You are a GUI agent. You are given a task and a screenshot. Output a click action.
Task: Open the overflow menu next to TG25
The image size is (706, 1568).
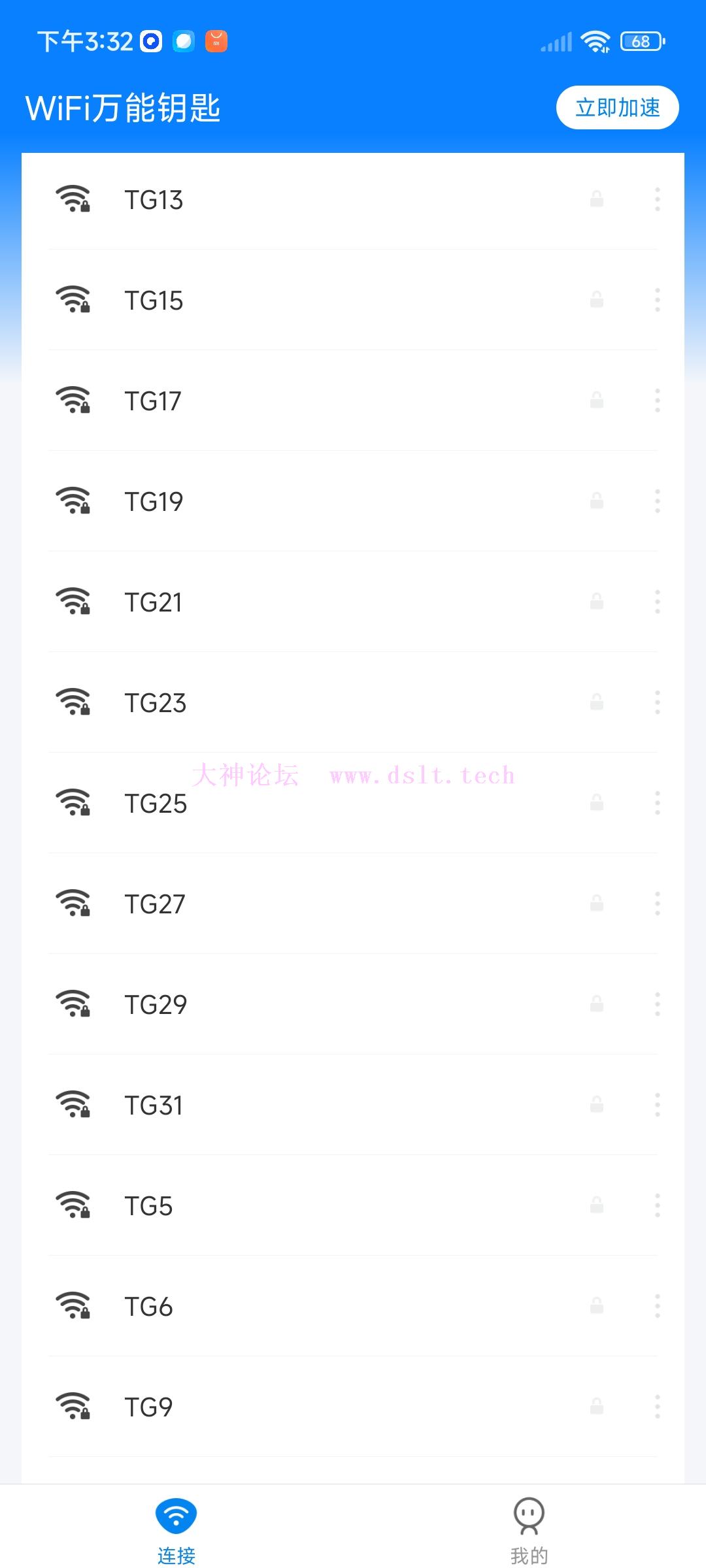point(657,803)
